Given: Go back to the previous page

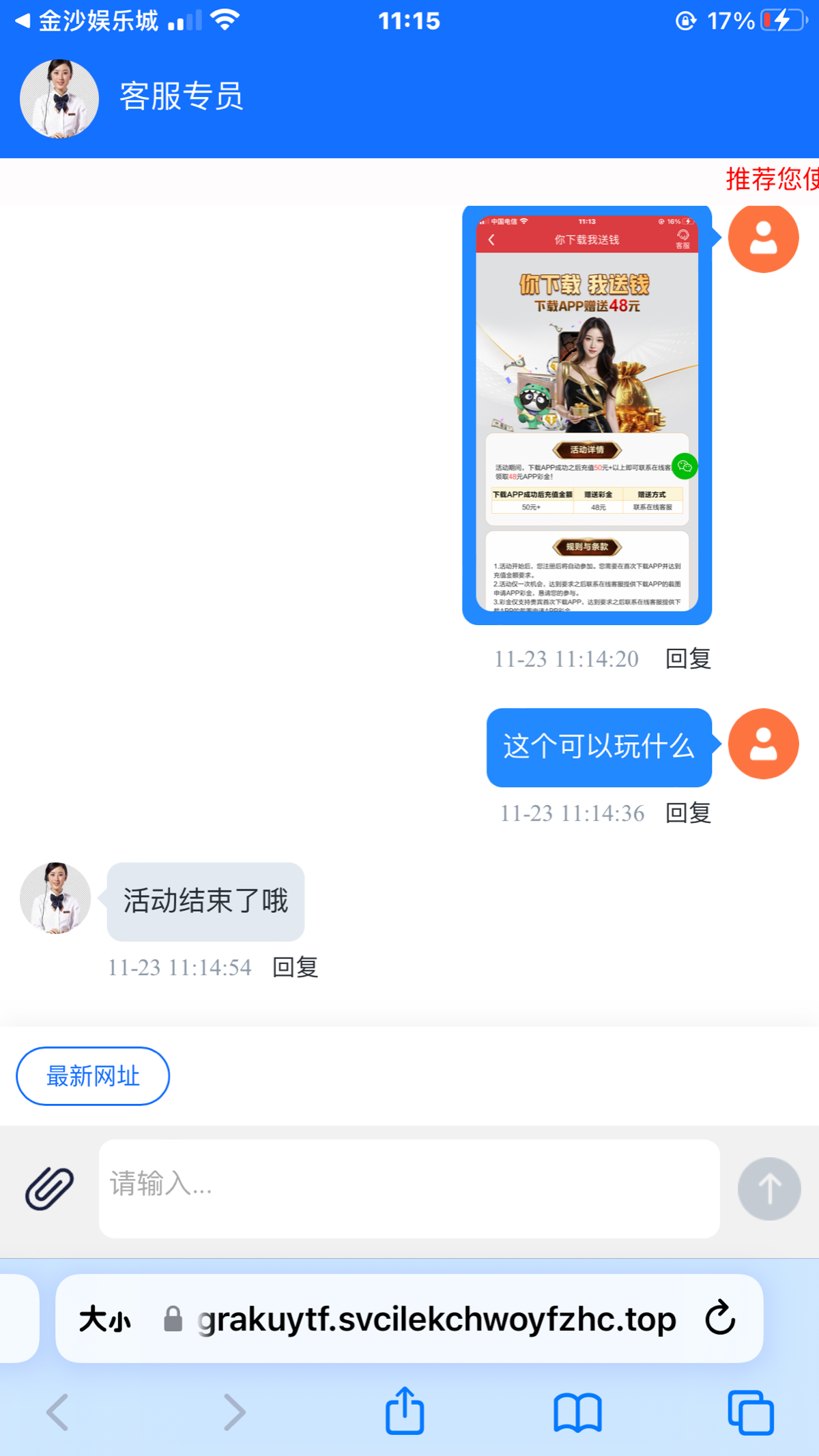Looking at the screenshot, I should tap(58, 1412).
